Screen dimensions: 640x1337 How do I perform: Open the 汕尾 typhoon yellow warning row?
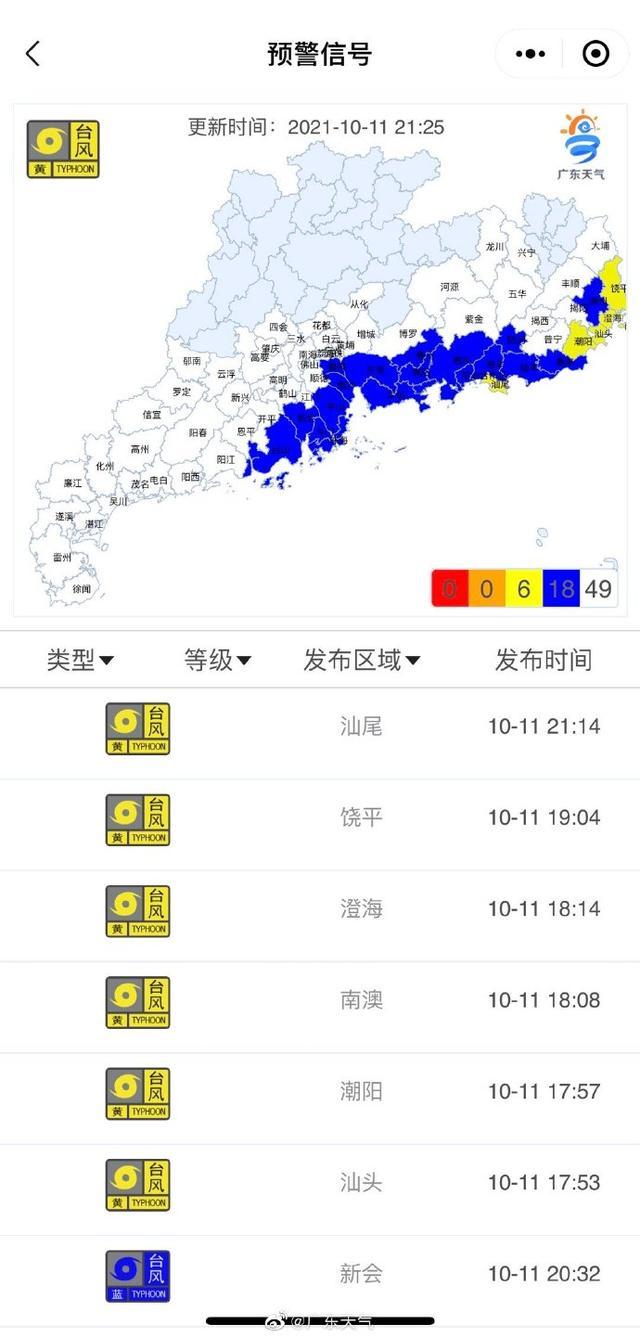coord(361,727)
